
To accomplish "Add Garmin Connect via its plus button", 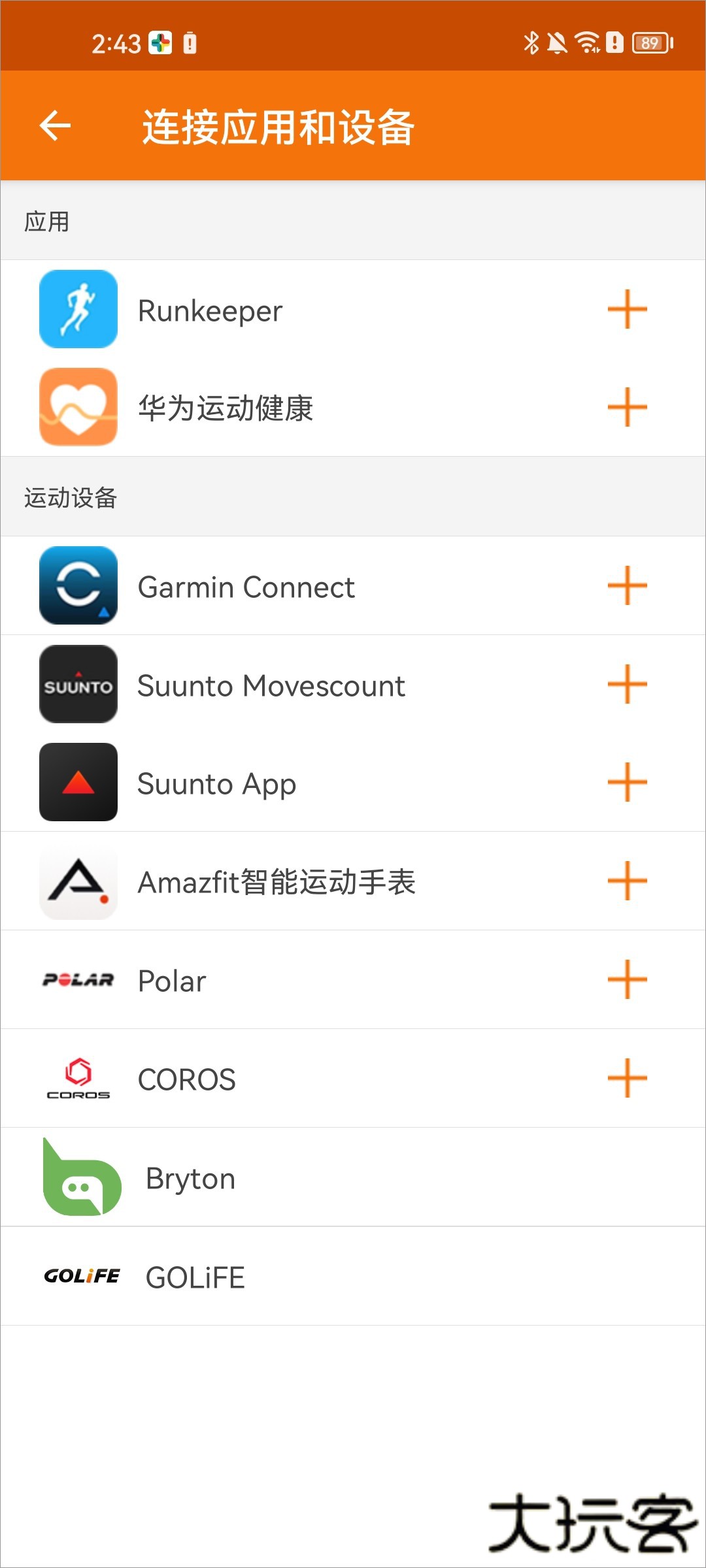I will point(628,586).
